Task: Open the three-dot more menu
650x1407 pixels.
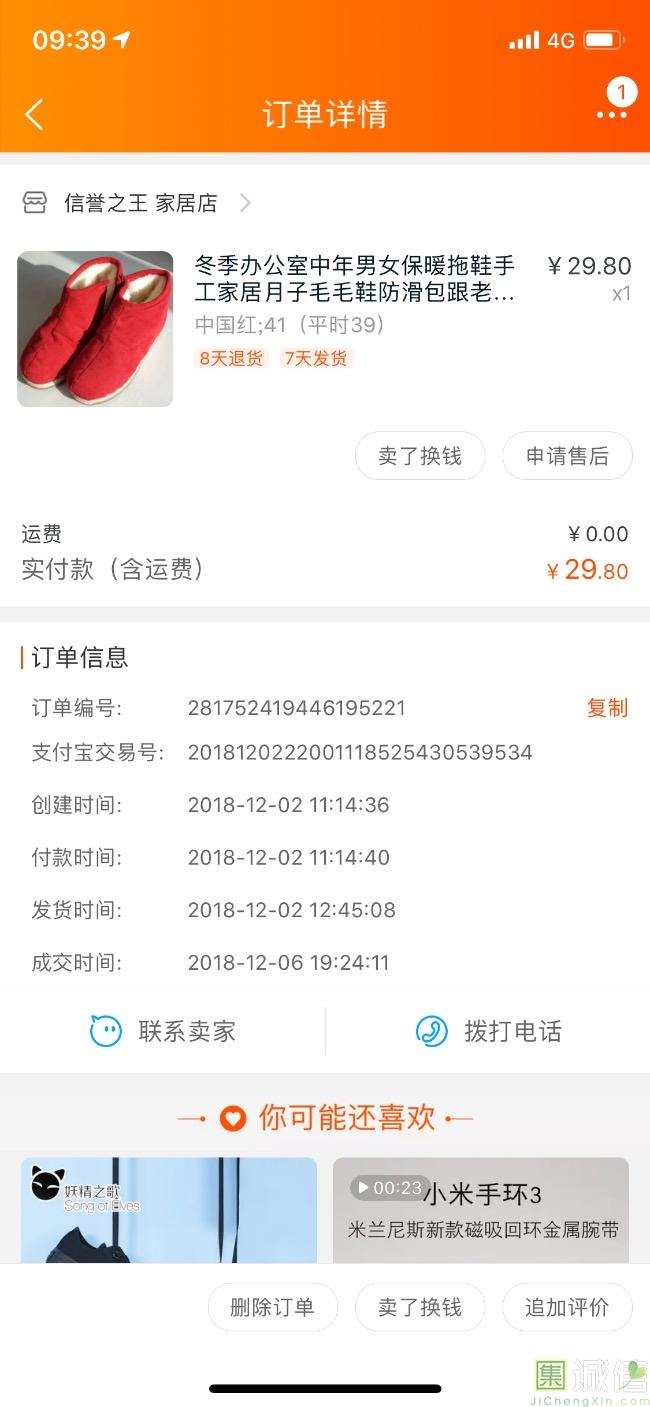Action: (x=611, y=114)
